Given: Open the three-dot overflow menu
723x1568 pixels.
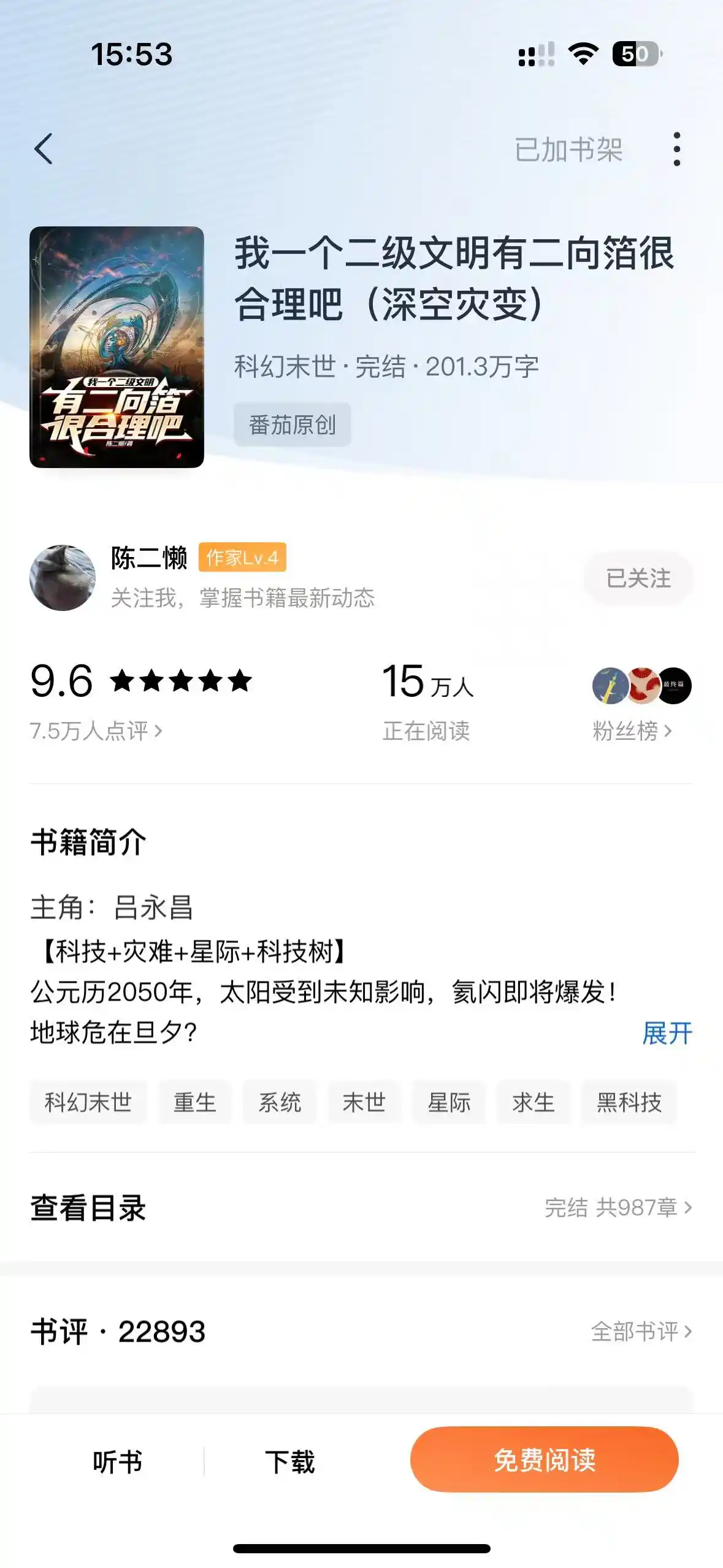Looking at the screenshot, I should [676, 149].
